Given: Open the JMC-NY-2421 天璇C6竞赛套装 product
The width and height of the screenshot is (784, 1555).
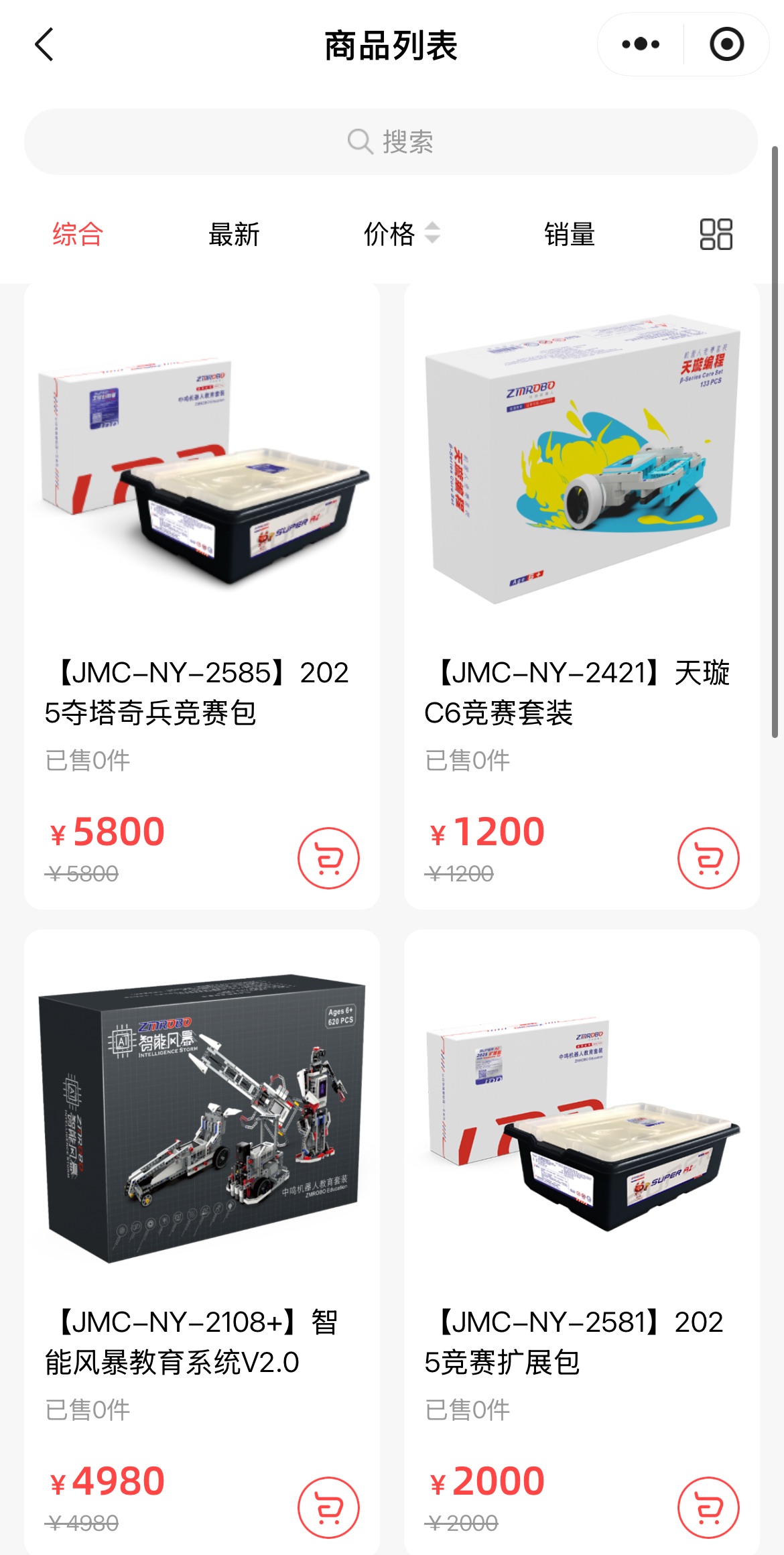Looking at the screenshot, I should pos(582,469).
